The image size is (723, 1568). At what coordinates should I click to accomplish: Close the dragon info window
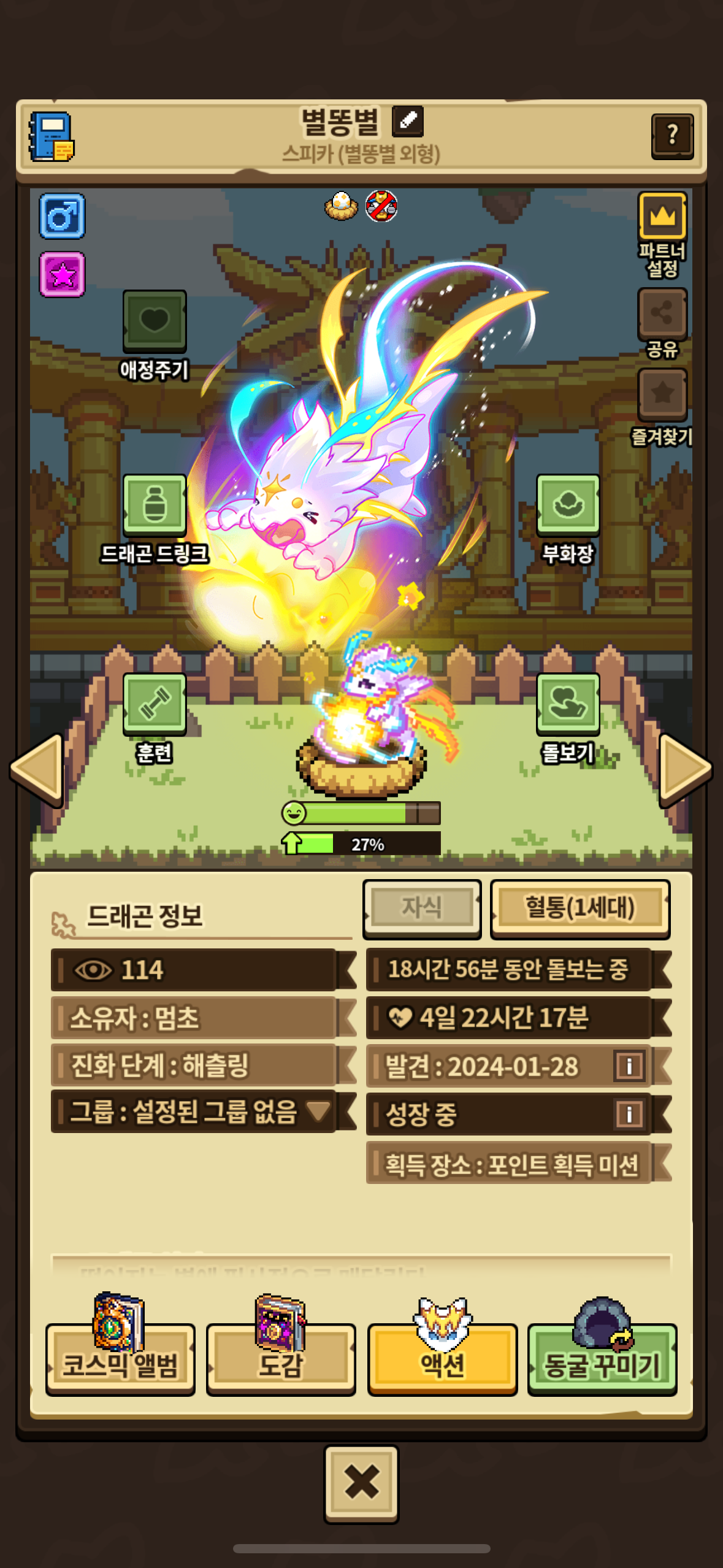pos(361,1483)
